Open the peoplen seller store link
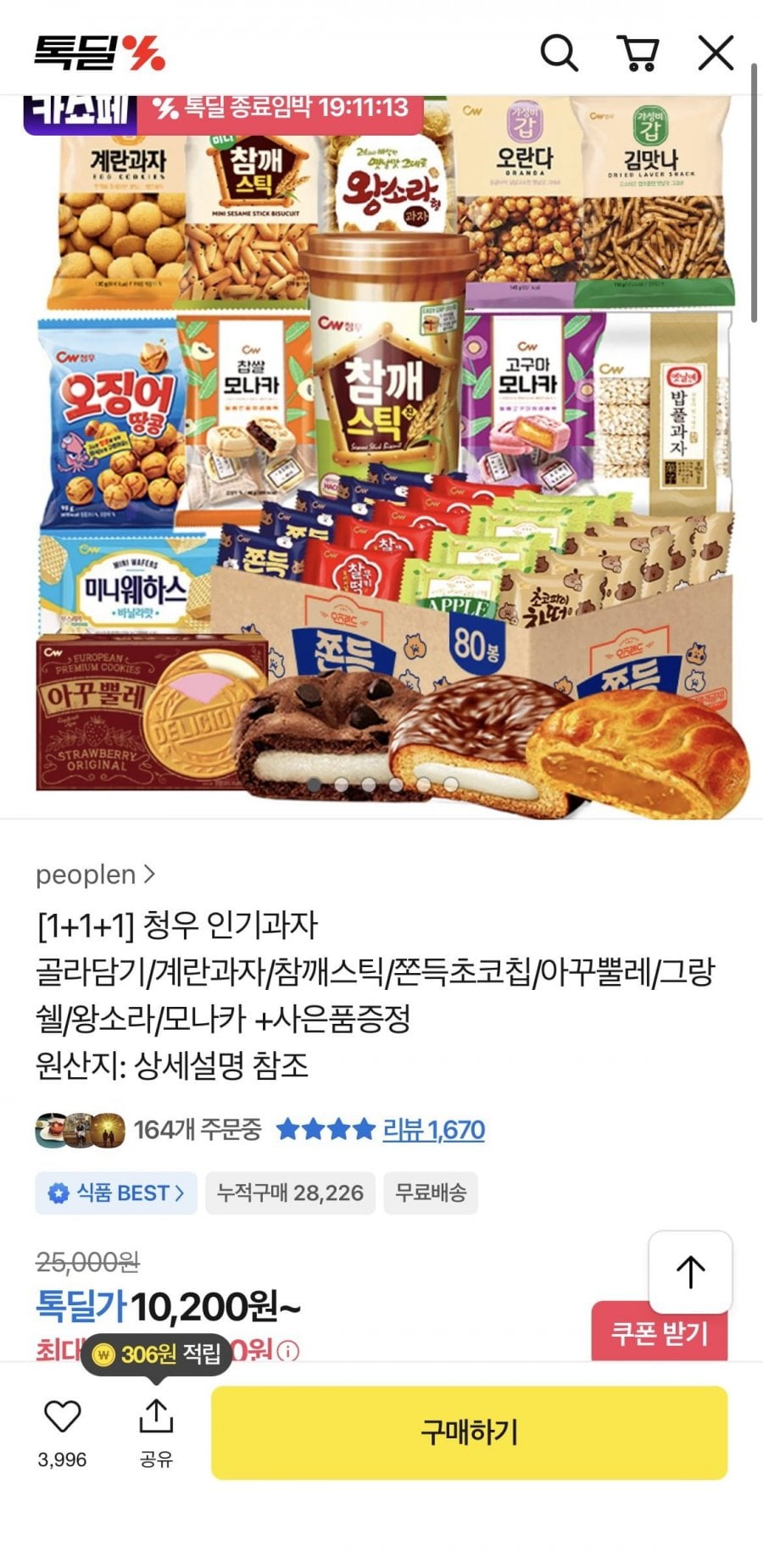This screenshot has width=763, height=1568. pyautogui.click(x=95, y=874)
